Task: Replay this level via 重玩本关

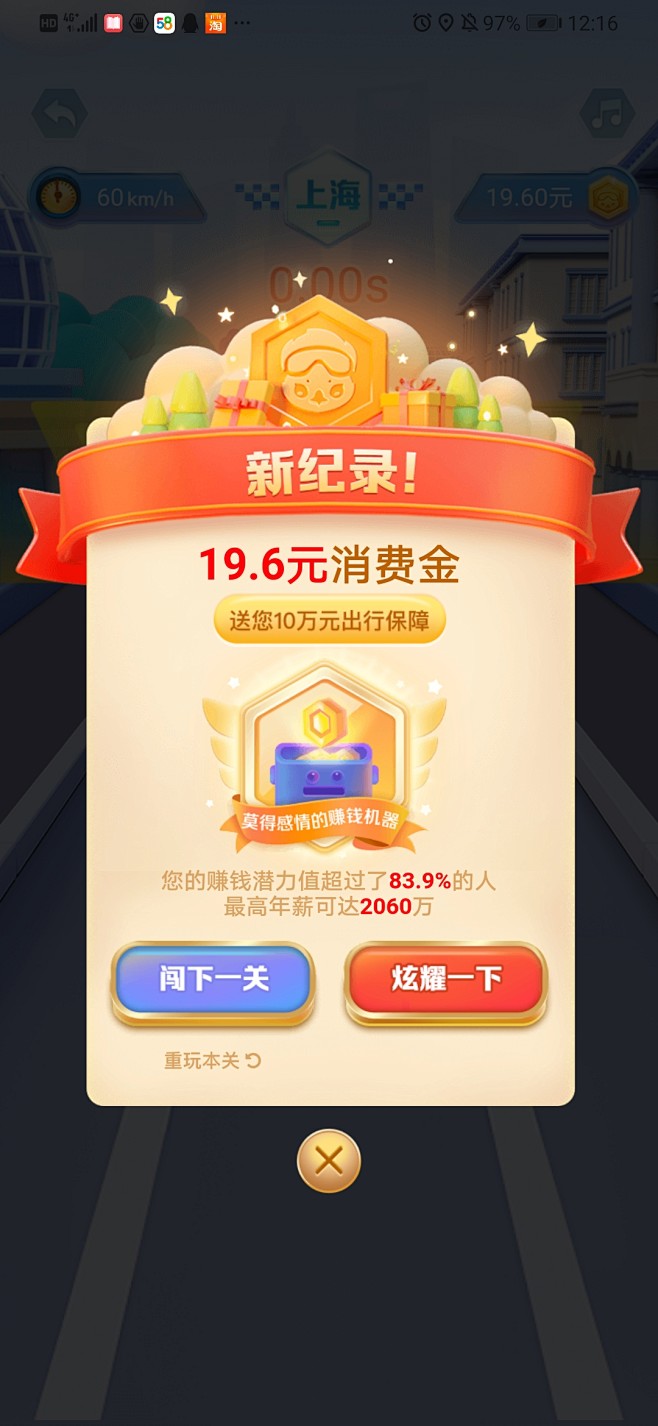Action: point(212,1060)
